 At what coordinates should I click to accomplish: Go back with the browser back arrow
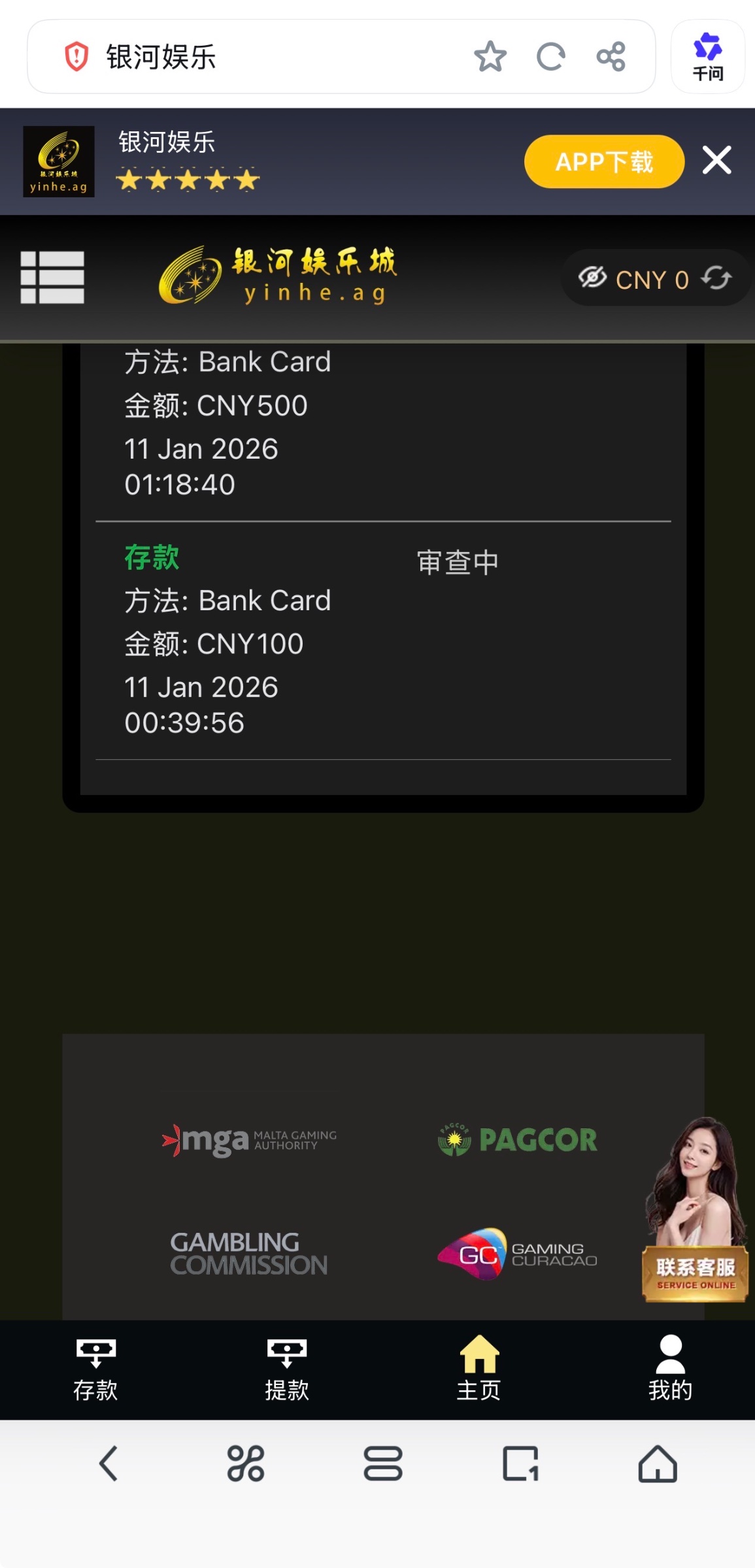pos(109,1463)
